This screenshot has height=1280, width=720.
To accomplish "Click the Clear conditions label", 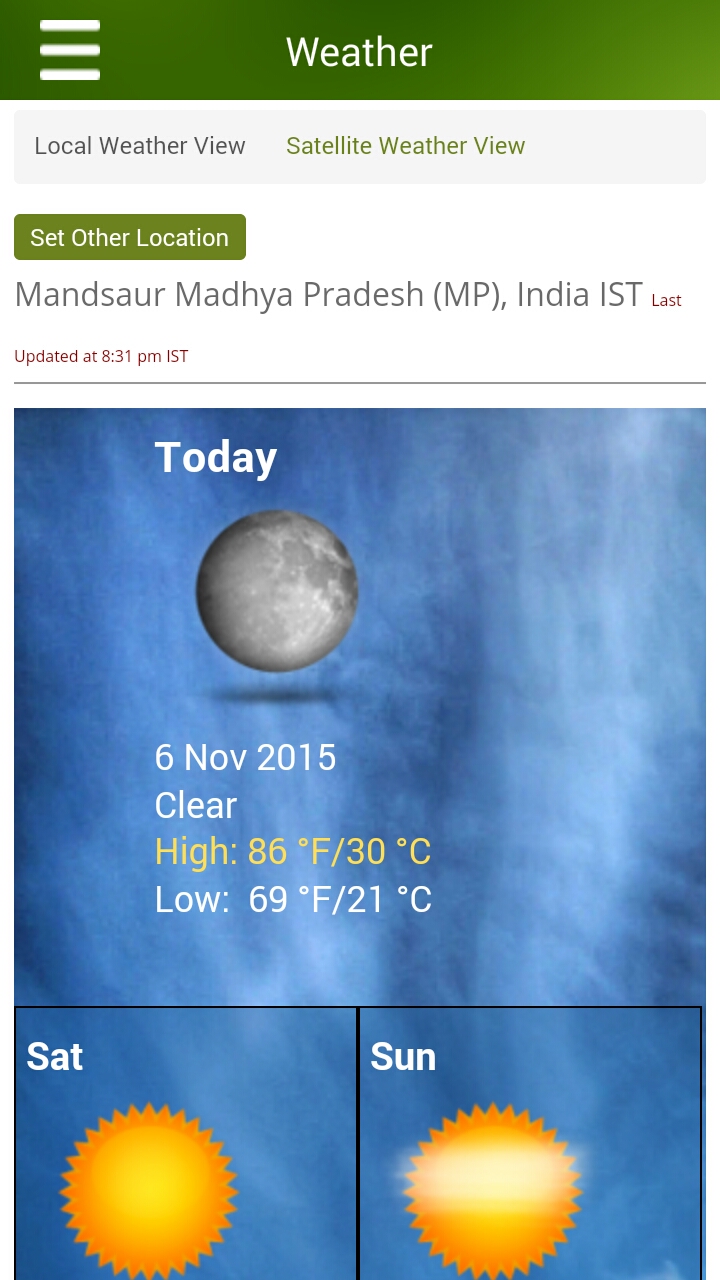I will pyautogui.click(x=195, y=805).
